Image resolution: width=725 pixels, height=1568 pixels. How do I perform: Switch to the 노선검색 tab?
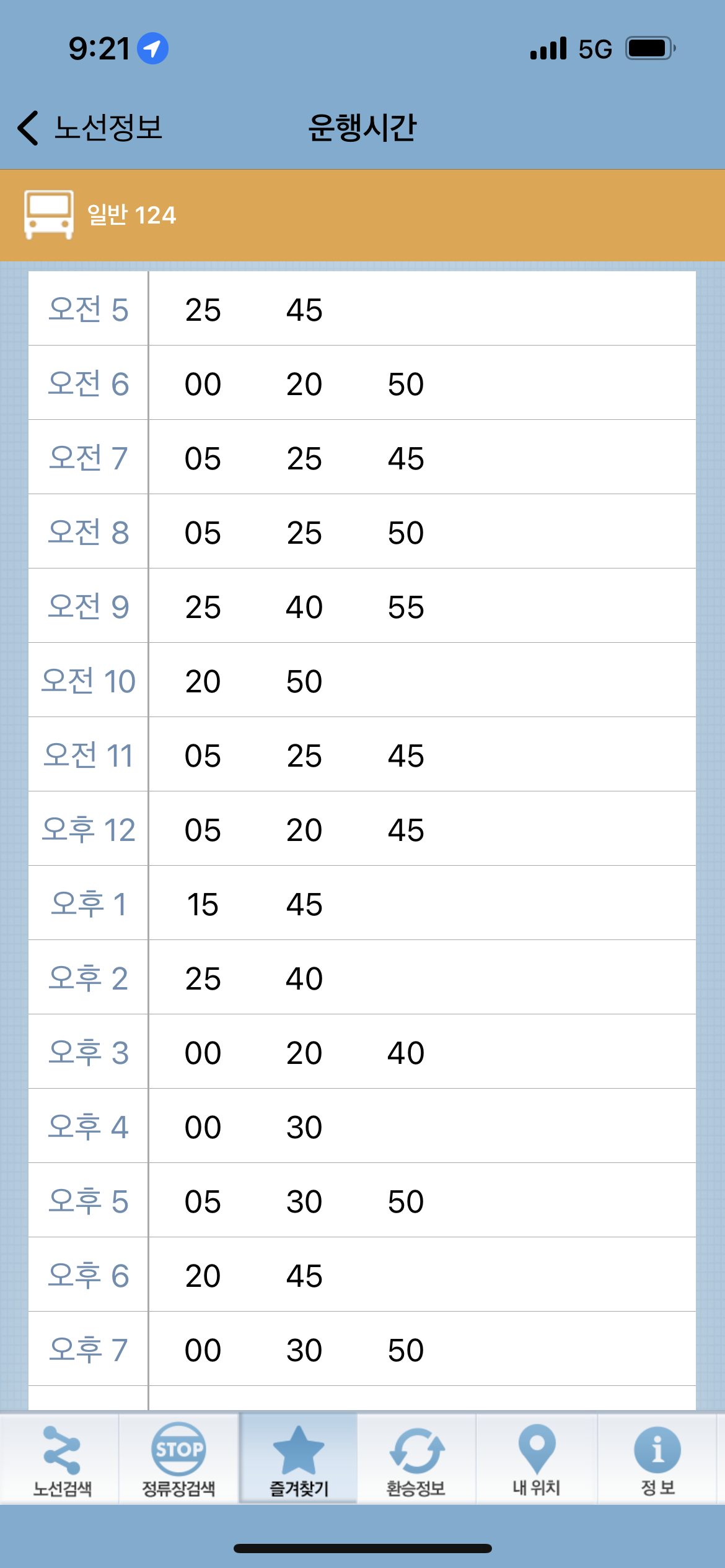61,1459
